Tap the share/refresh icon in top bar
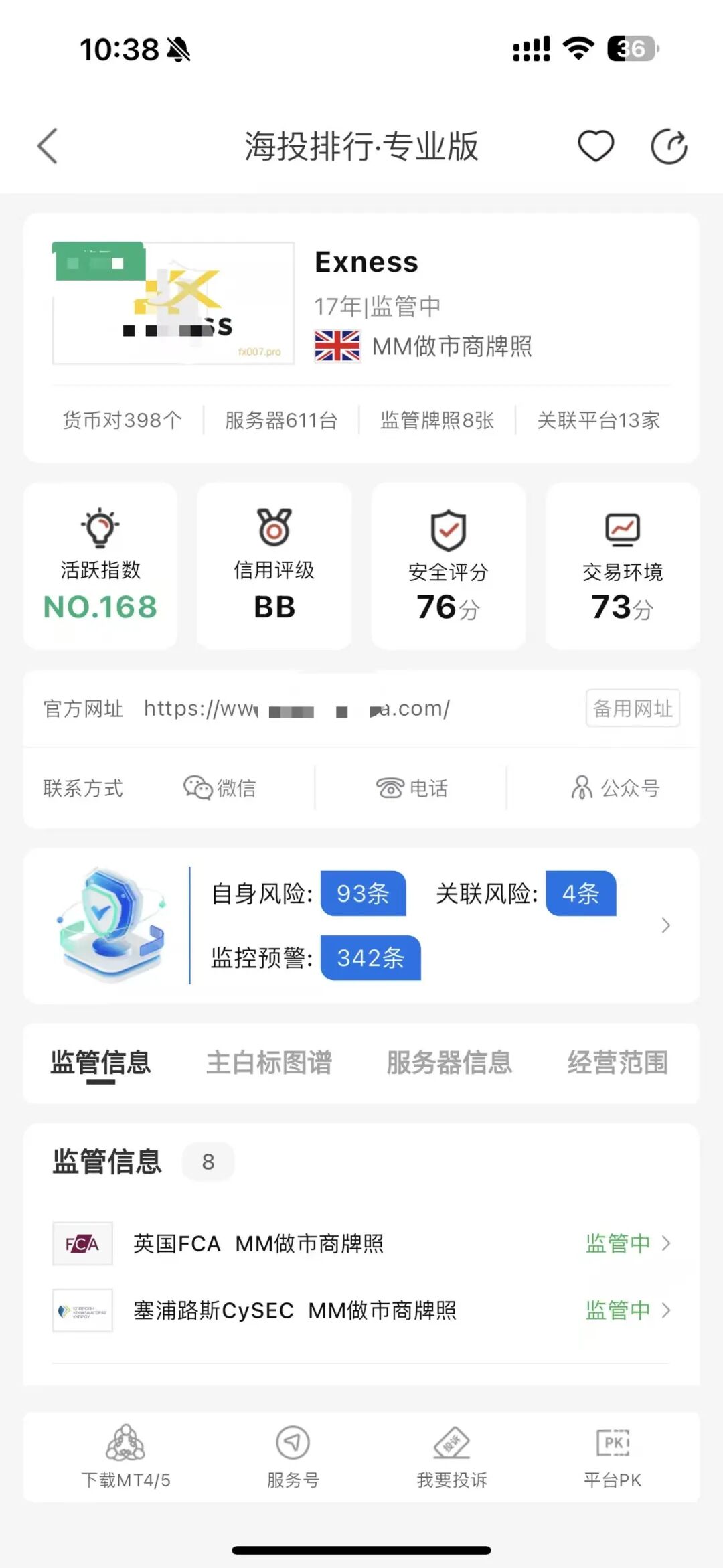The width and height of the screenshot is (723, 1568). coord(669,145)
